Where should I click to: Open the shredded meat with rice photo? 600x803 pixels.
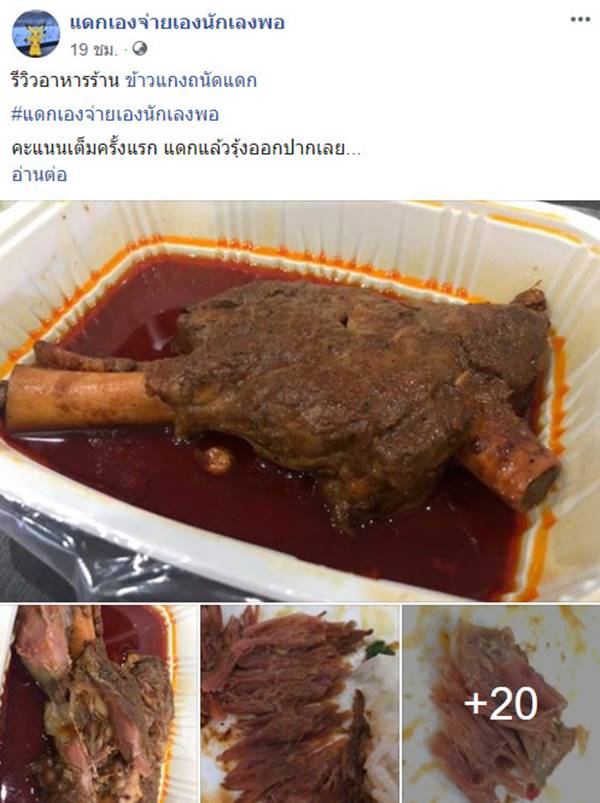point(299,703)
